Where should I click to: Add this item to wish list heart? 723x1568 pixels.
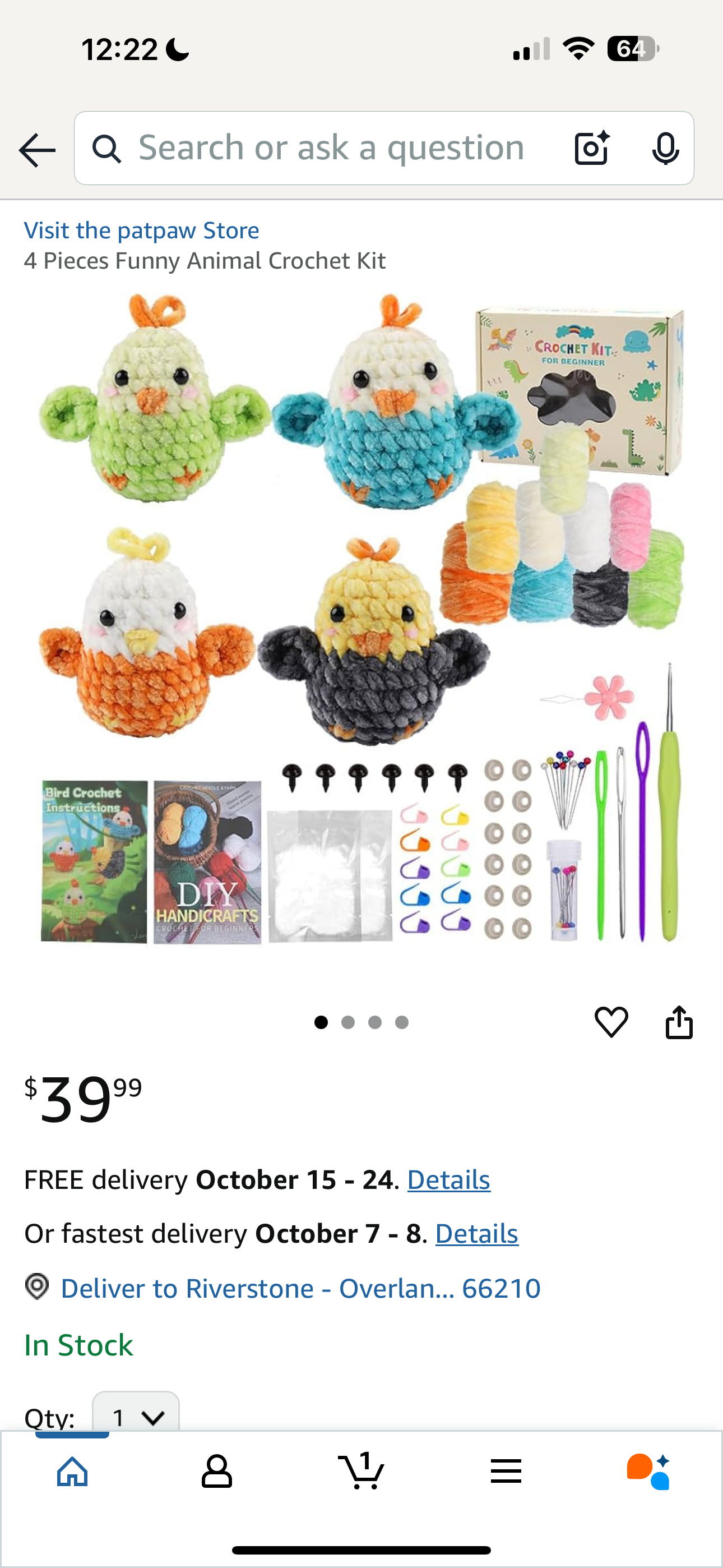pyautogui.click(x=611, y=1021)
